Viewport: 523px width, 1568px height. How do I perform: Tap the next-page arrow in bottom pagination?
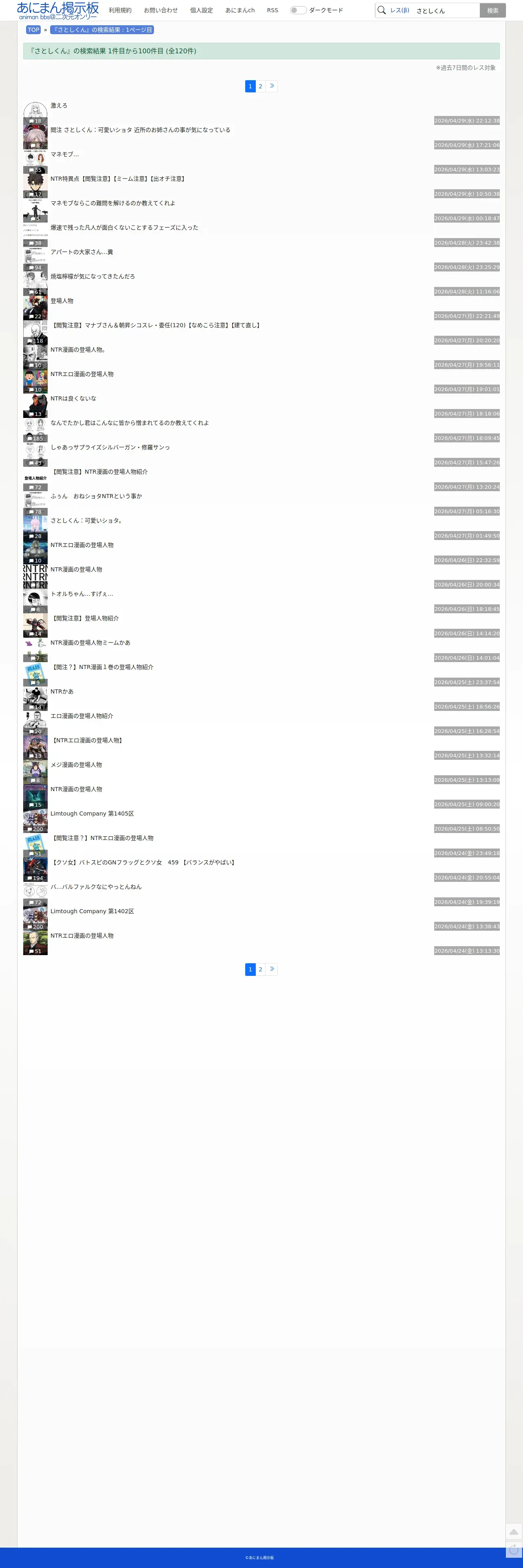272,969
